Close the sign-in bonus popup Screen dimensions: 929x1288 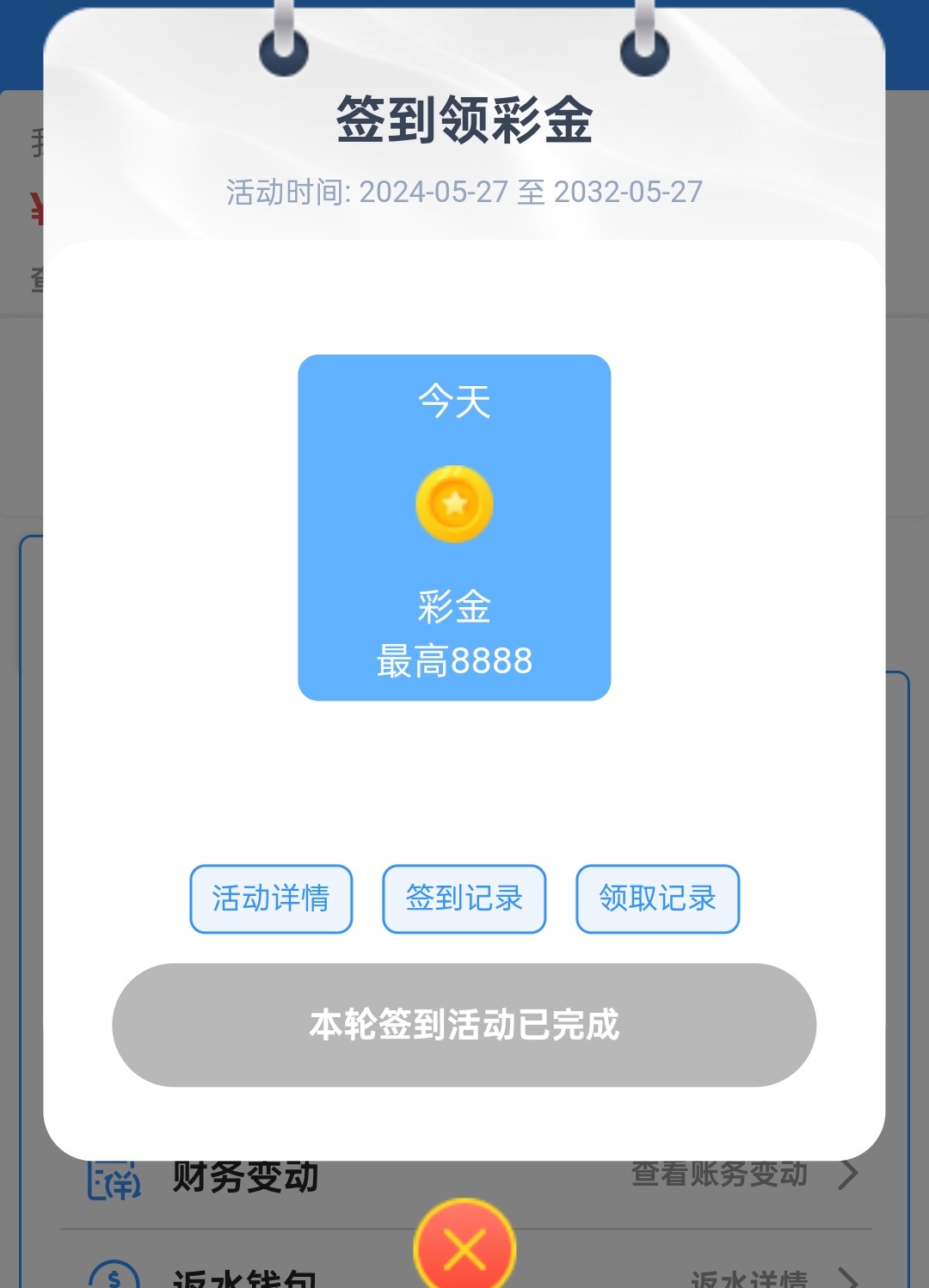click(464, 1248)
